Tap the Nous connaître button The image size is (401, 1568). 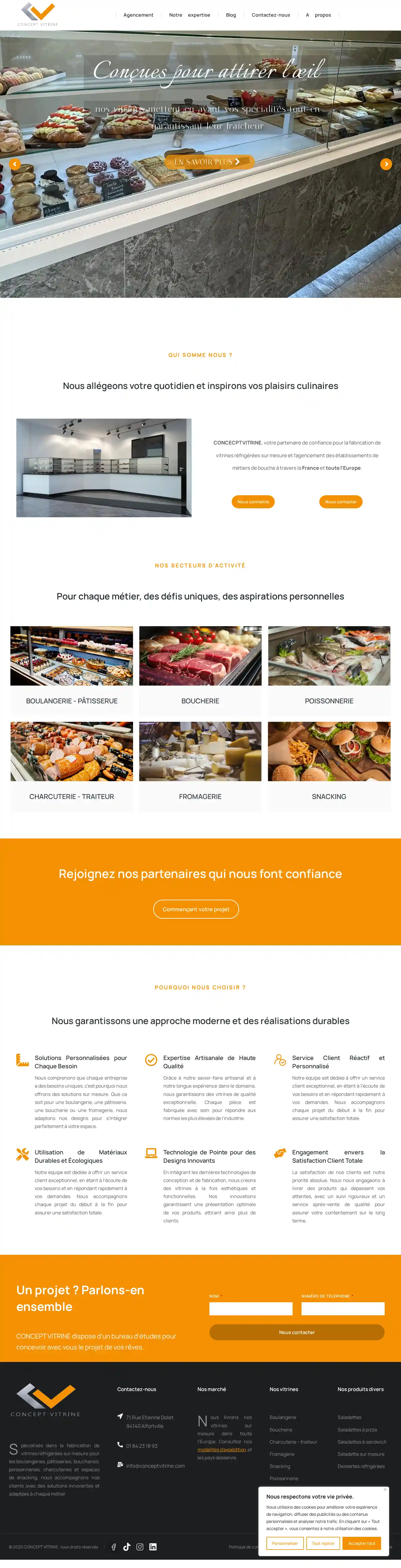[x=252, y=501]
